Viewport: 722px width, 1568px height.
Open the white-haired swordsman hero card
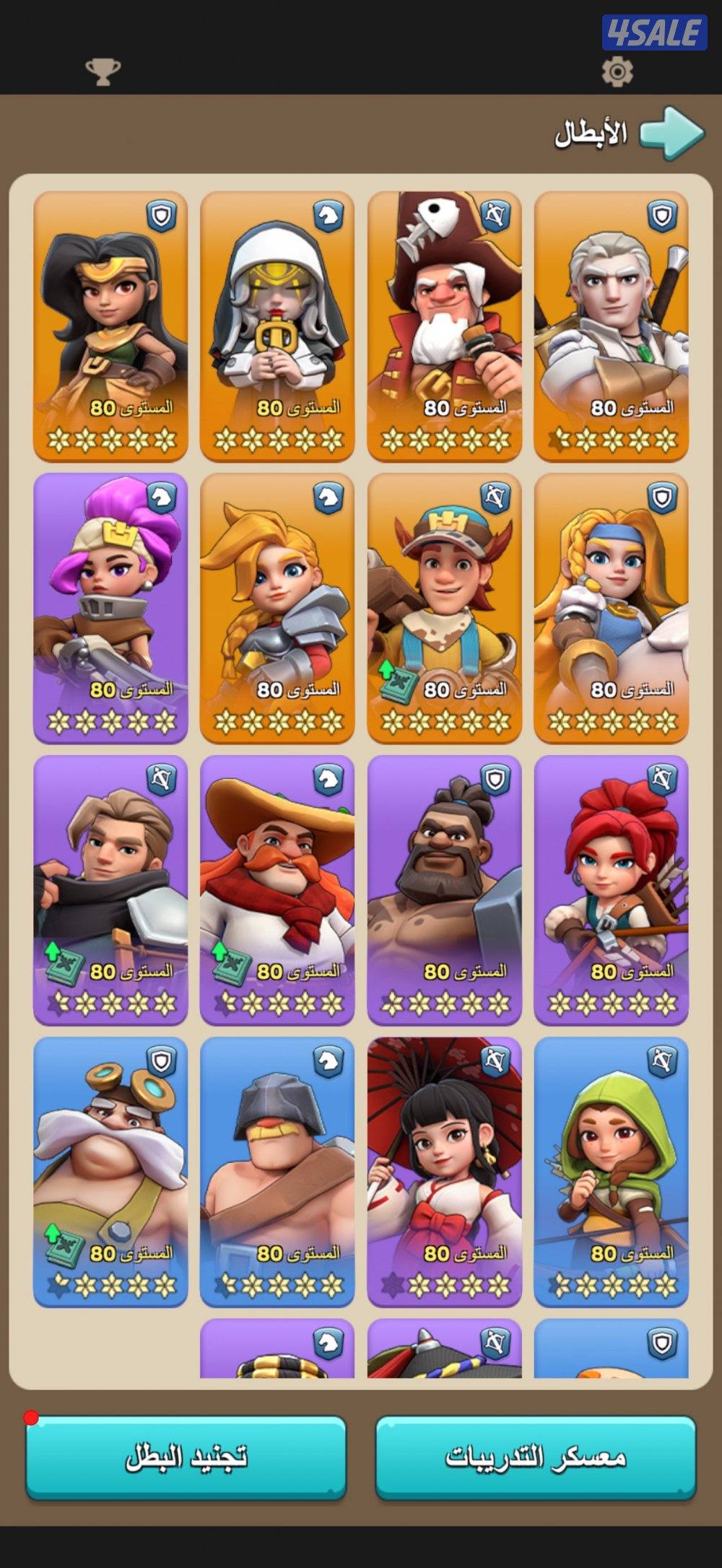(x=611, y=325)
